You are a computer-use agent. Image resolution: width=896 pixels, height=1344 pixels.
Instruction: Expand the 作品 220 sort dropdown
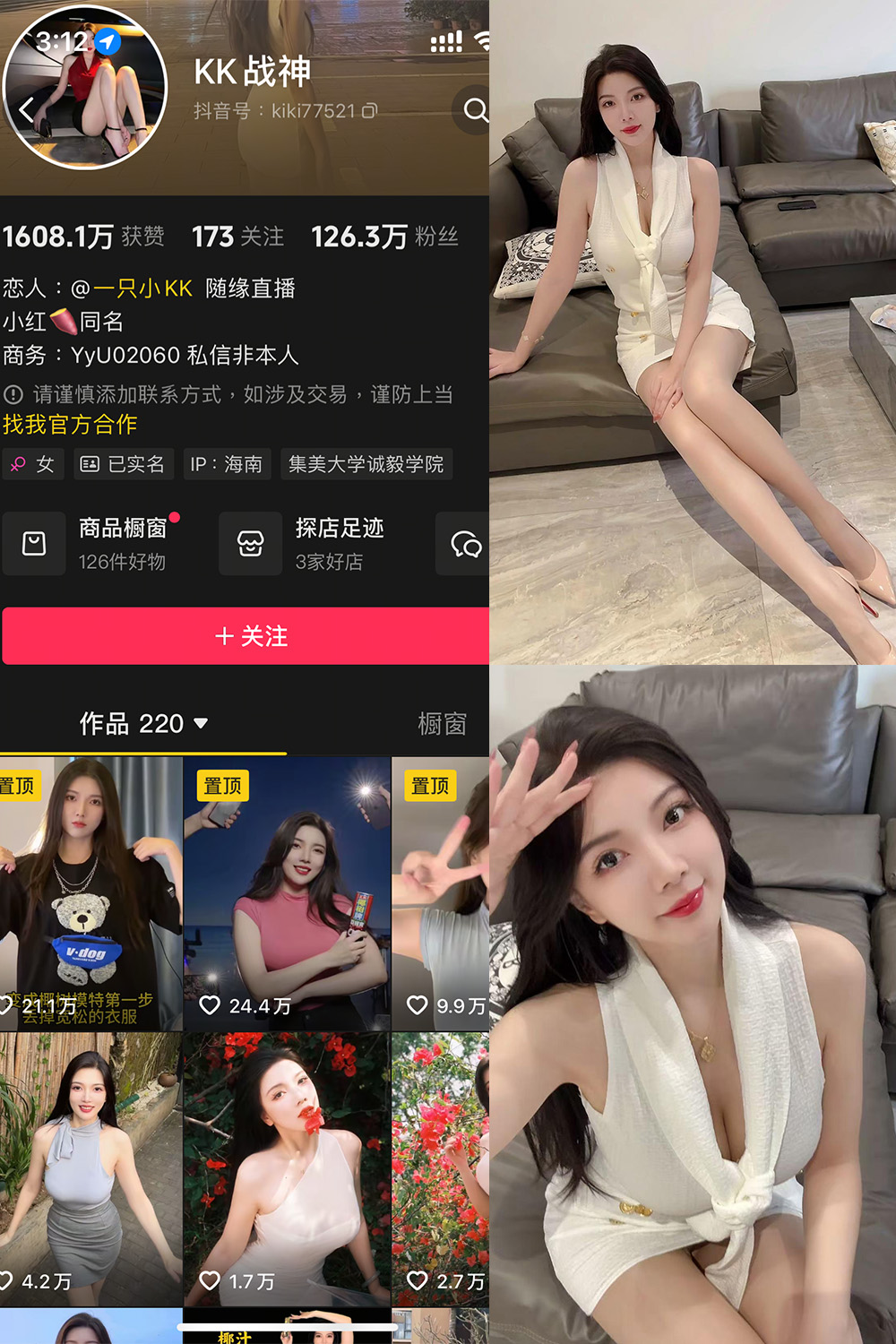[x=201, y=724]
